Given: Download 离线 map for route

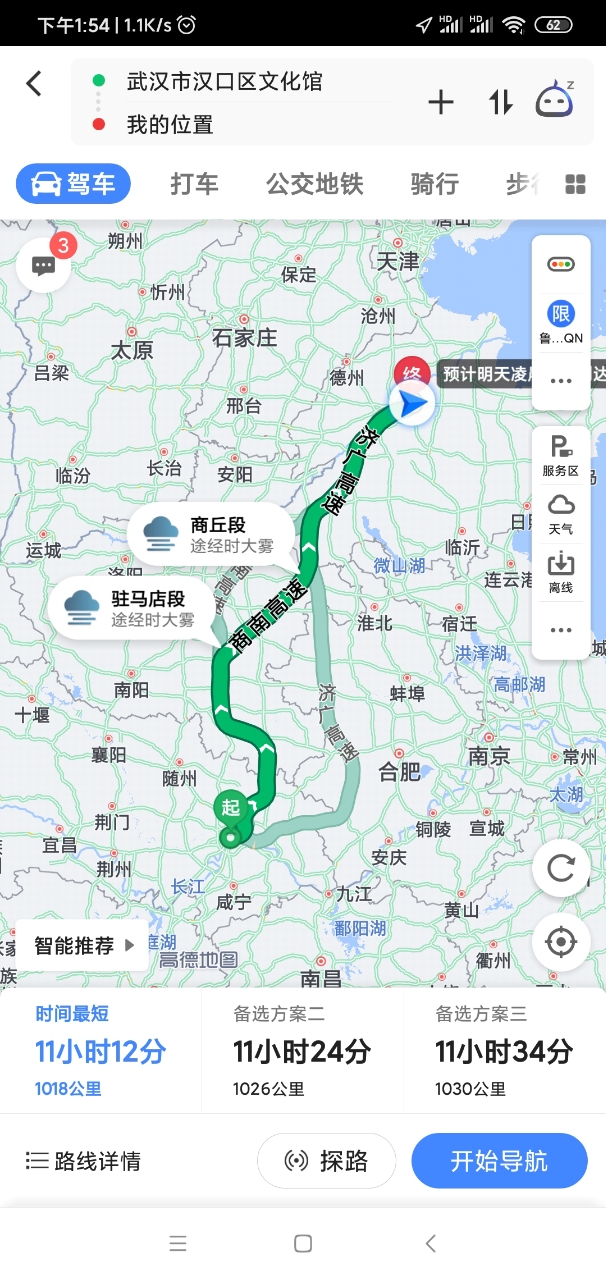Looking at the screenshot, I should click(560, 571).
